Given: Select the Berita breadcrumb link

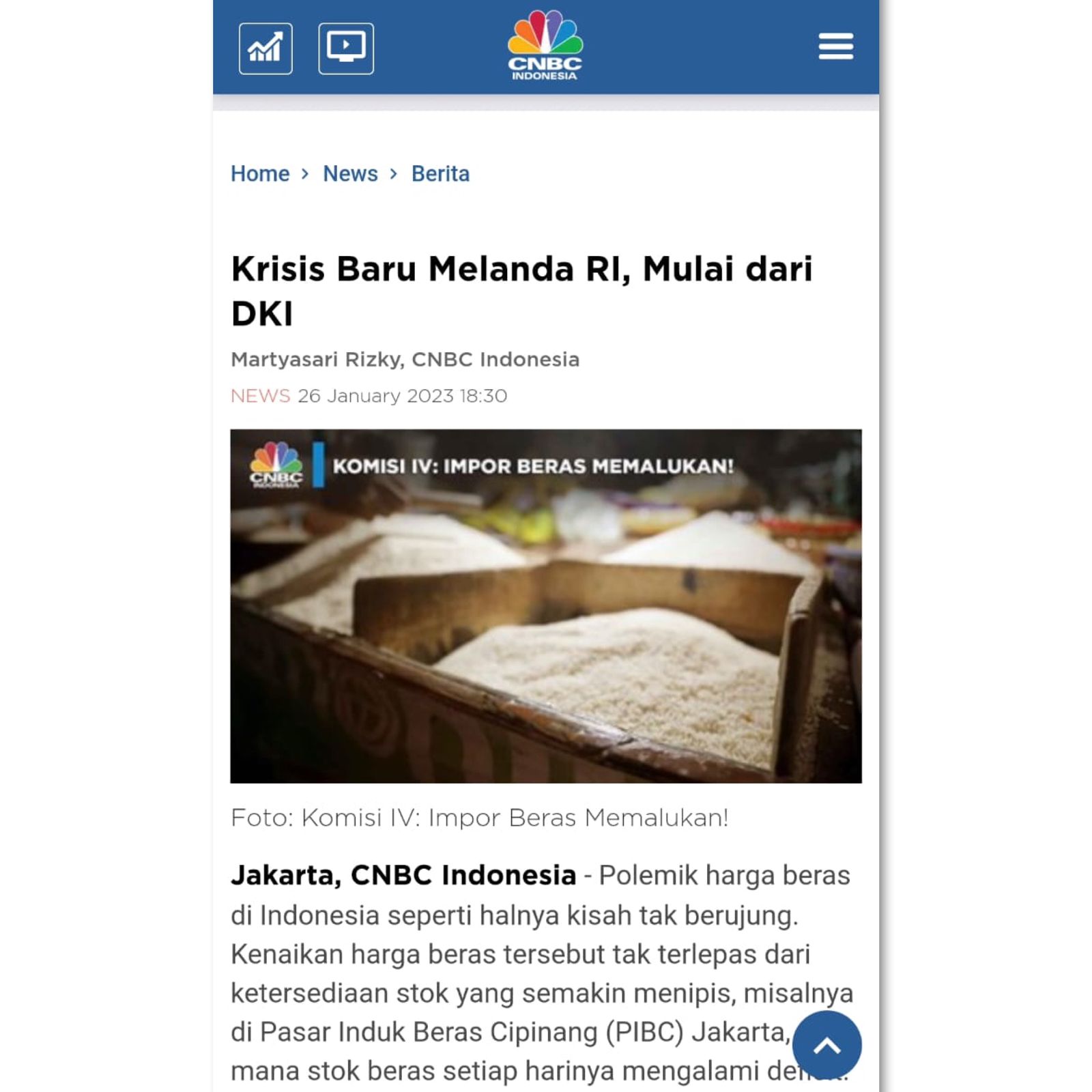Looking at the screenshot, I should [440, 174].
